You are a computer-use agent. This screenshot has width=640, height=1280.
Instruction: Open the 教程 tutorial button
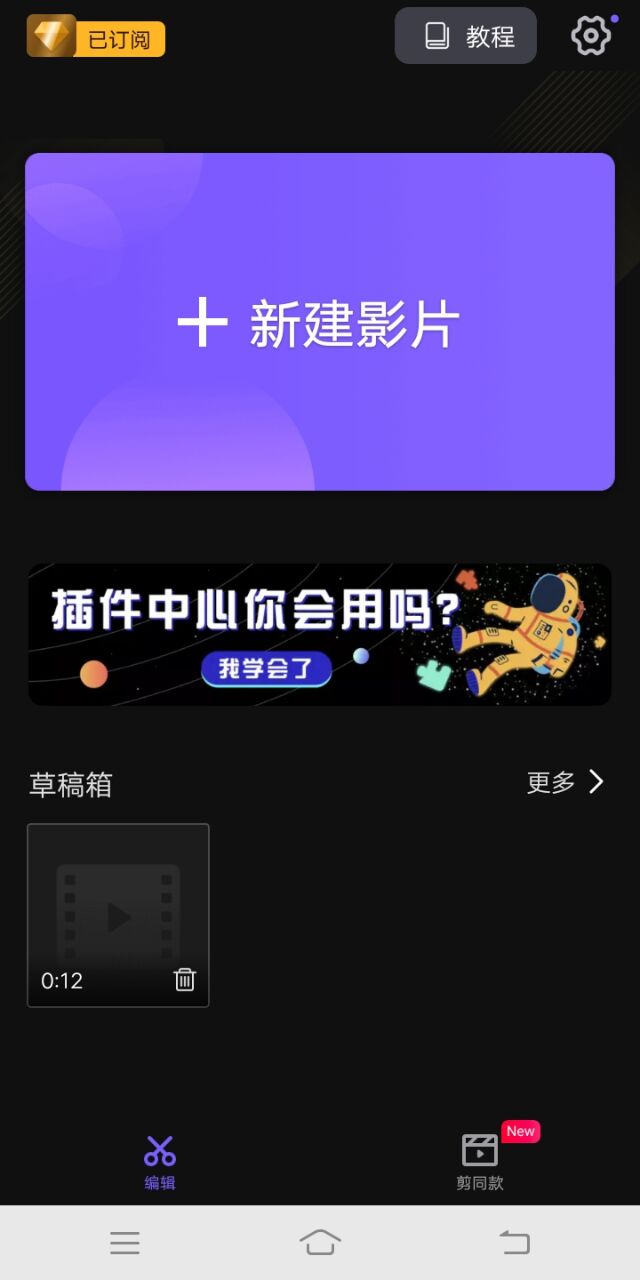466,36
